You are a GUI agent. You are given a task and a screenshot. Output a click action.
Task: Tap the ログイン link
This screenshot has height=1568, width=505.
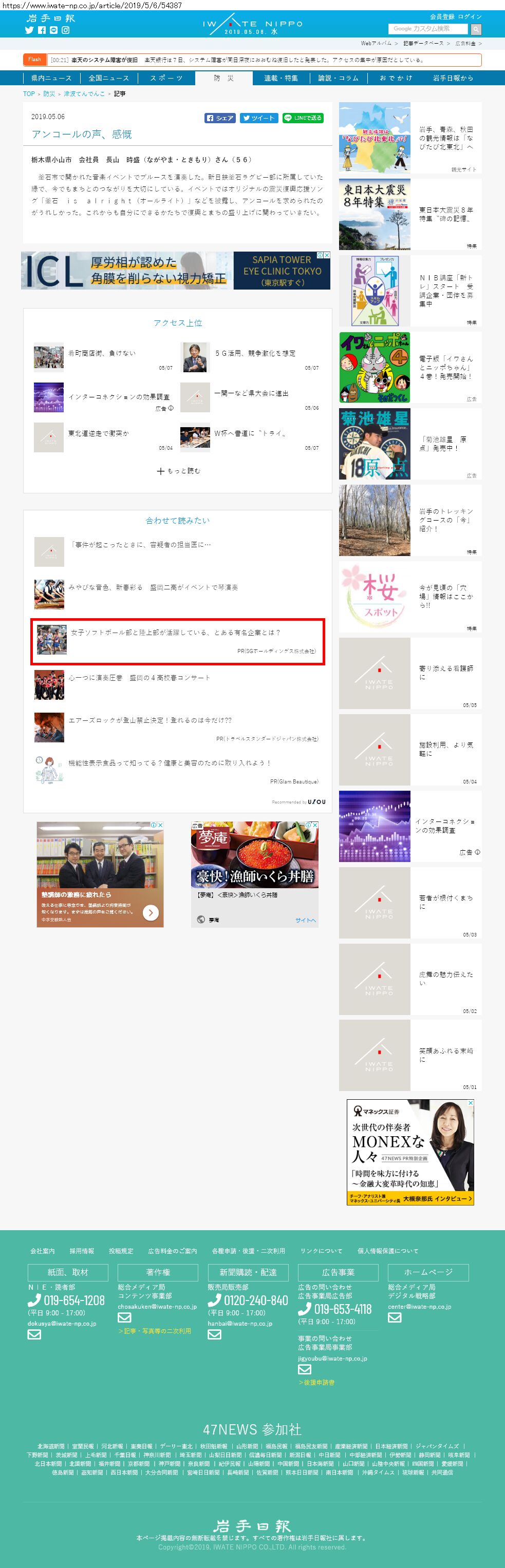click(469, 16)
